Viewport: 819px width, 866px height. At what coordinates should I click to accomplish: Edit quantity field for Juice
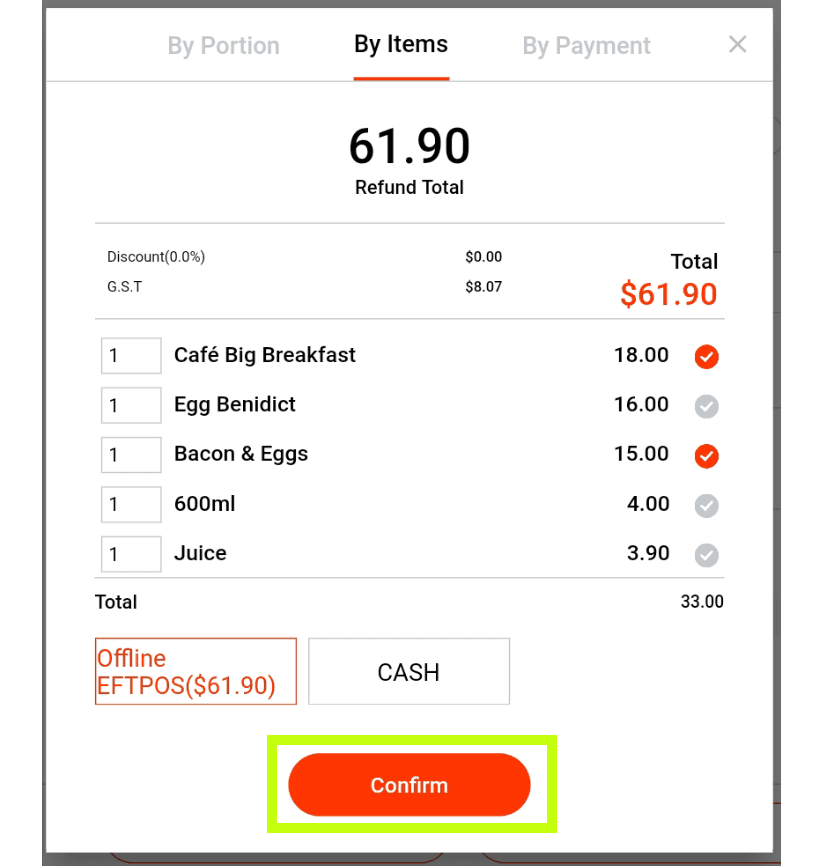click(x=131, y=554)
